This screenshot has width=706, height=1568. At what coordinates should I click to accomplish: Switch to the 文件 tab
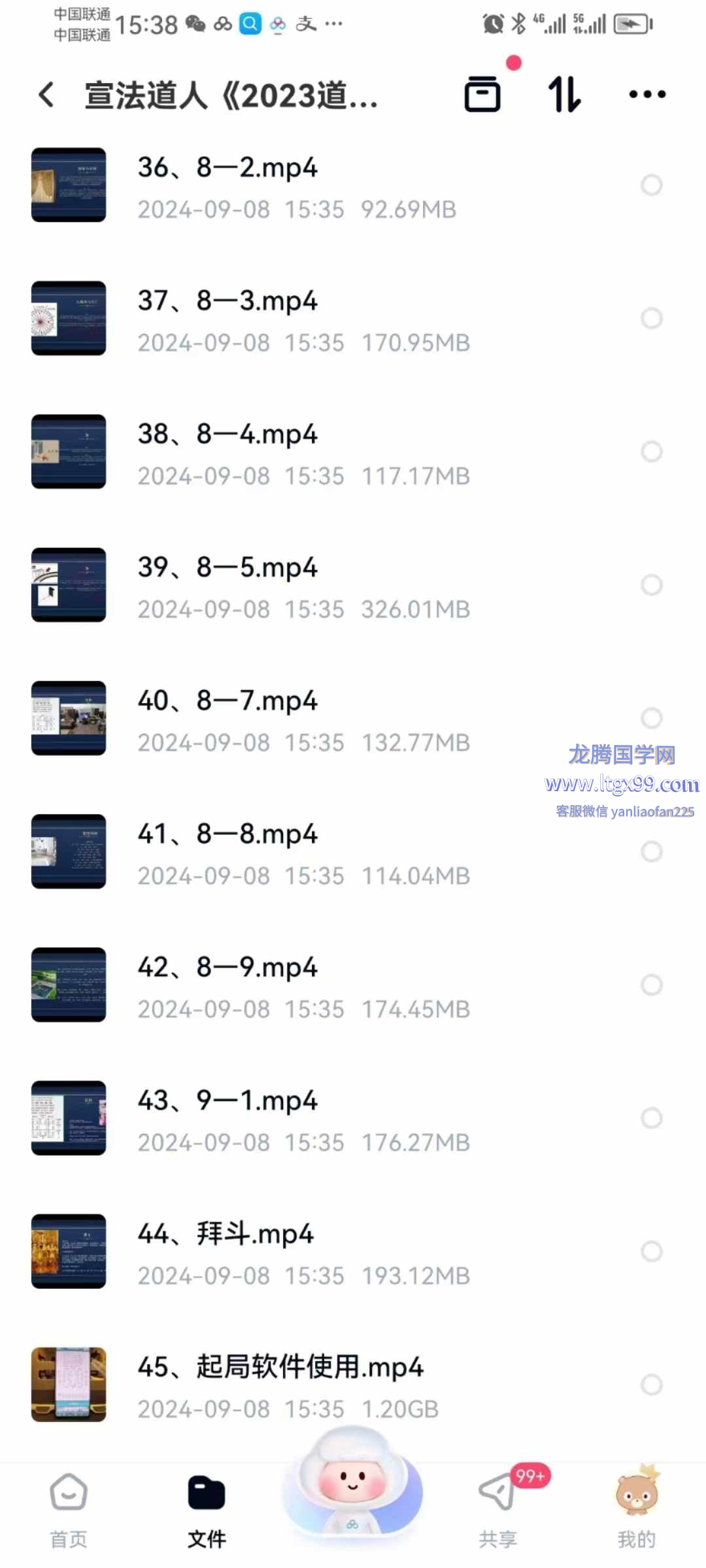pos(207,1511)
